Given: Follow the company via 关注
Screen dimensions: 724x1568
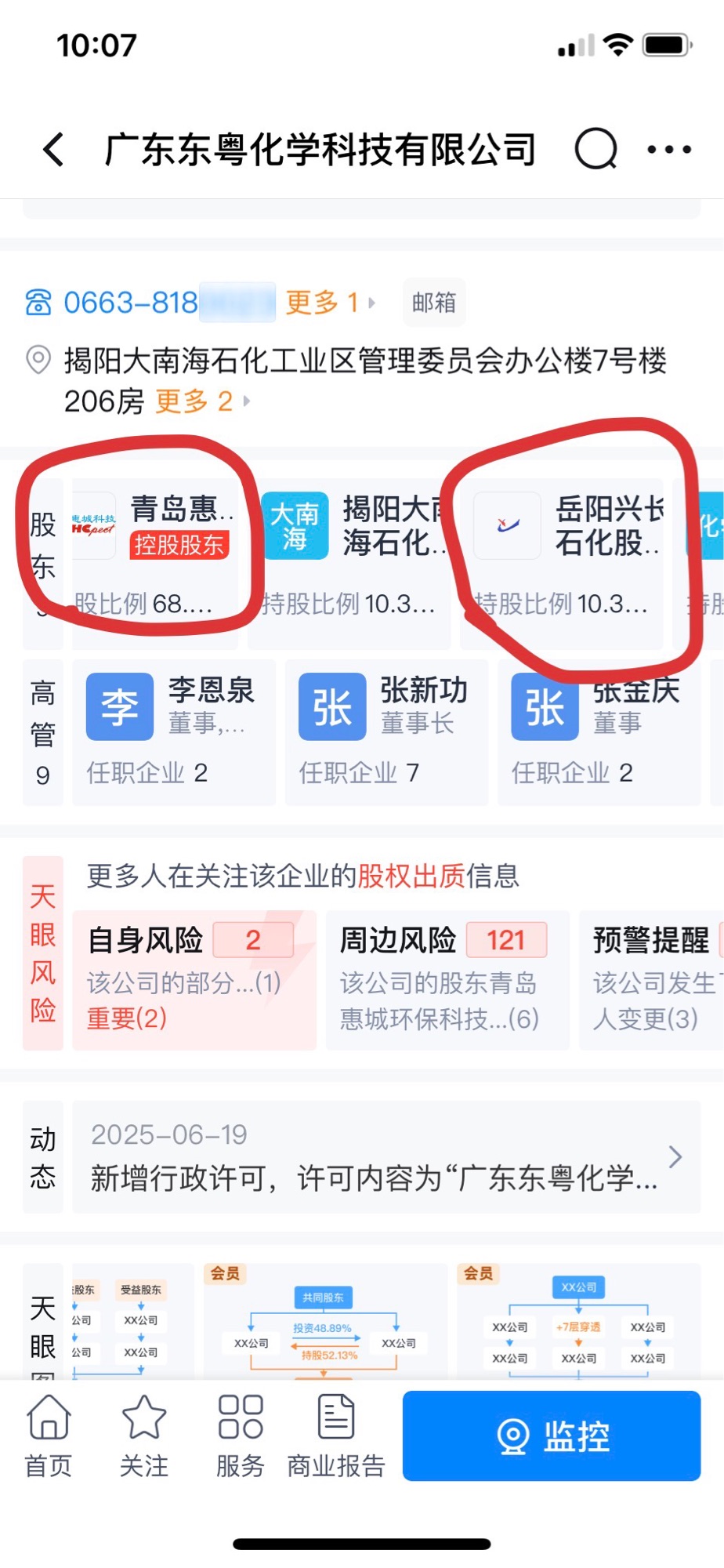Looking at the screenshot, I should pyautogui.click(x=144, y=1436).
